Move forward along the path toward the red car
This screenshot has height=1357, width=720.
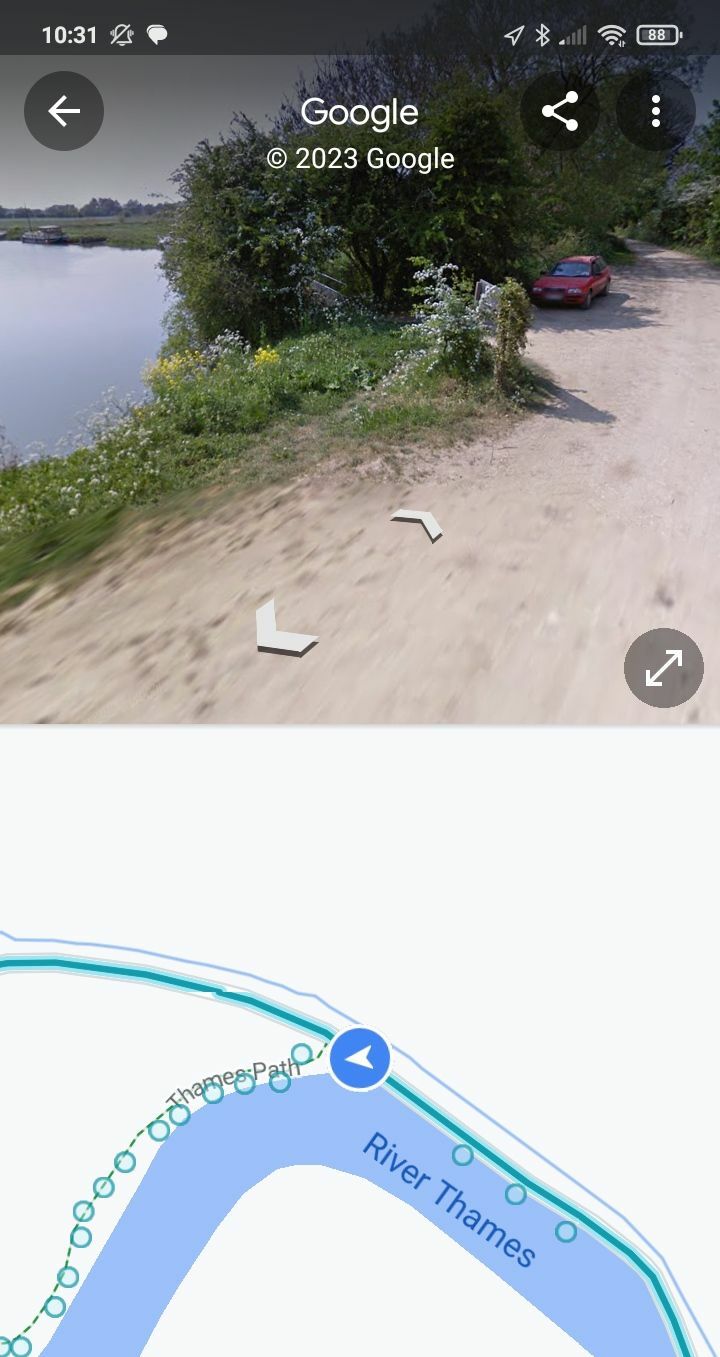(x=418, y=524)
